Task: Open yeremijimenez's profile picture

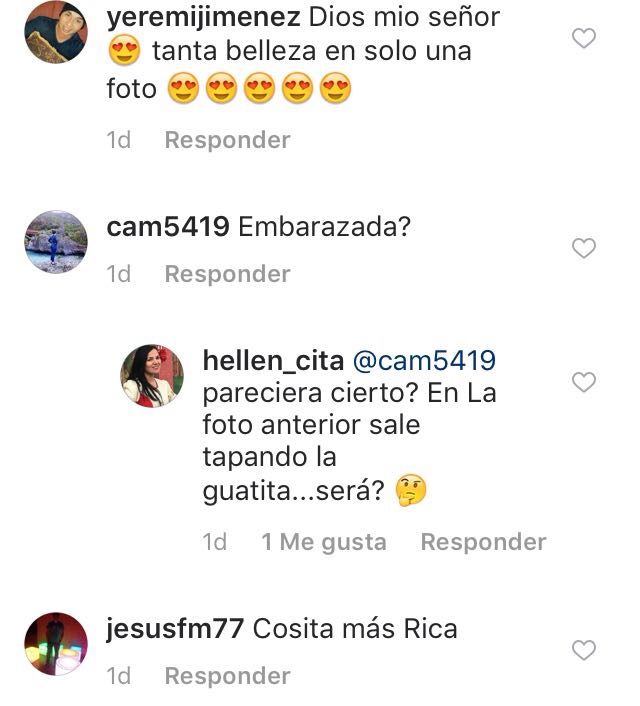Action: point(55,32)
